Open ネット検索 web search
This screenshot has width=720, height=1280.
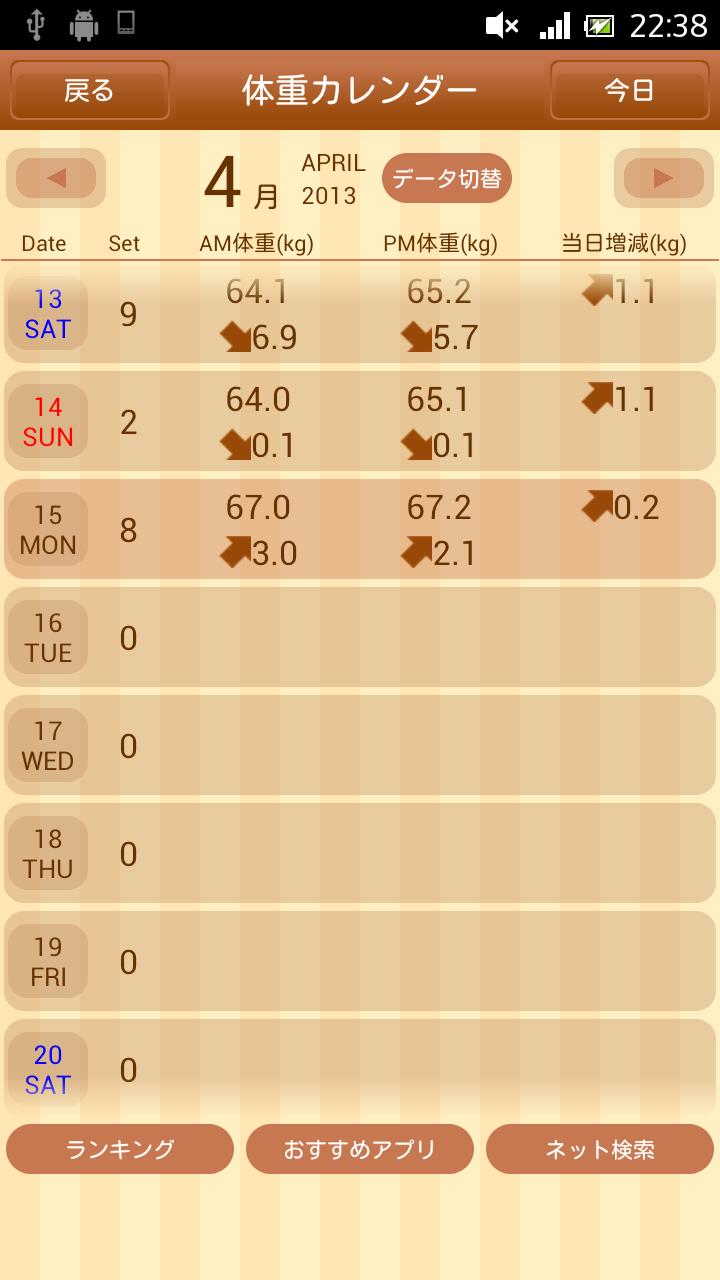pos(600,1149)
